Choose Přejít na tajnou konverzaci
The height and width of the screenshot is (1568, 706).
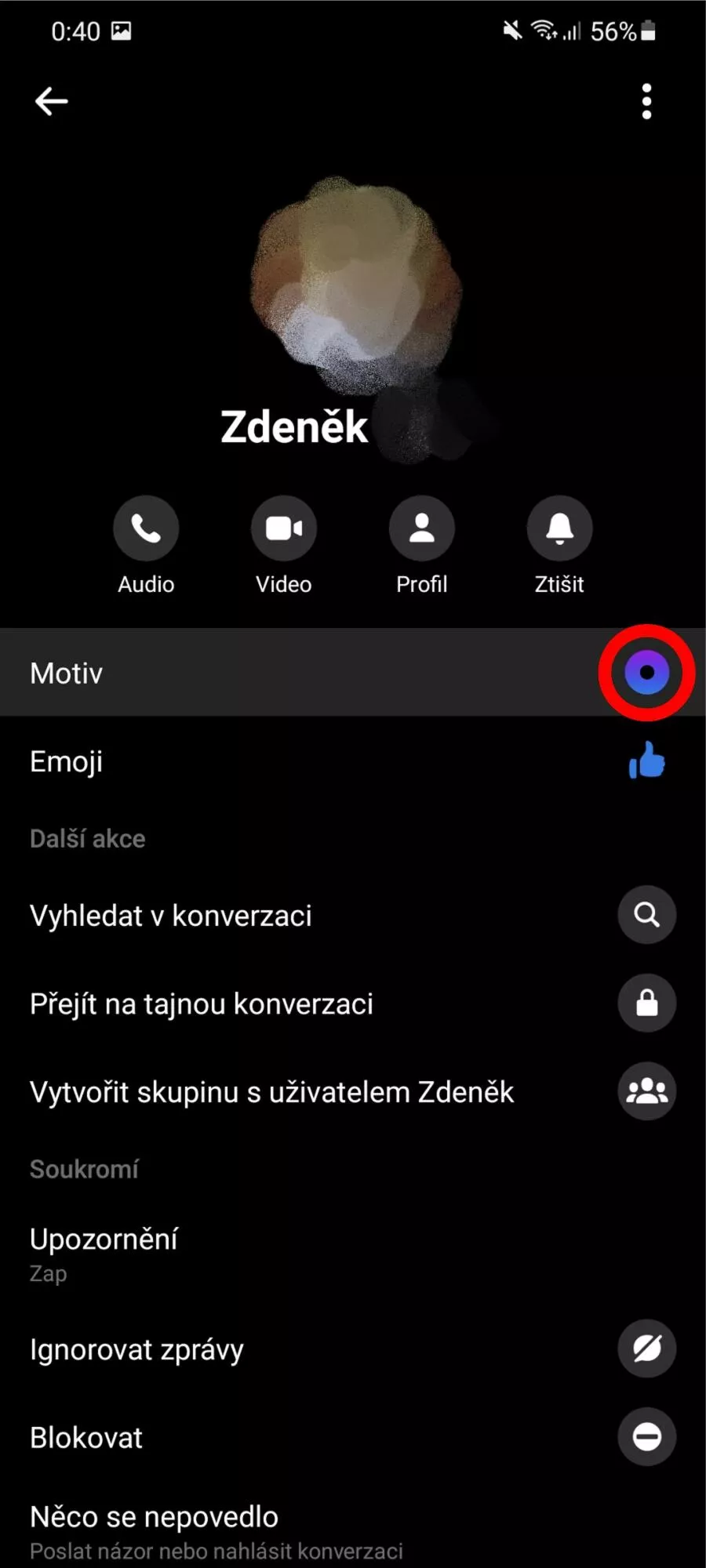(x=353, y=1004)
